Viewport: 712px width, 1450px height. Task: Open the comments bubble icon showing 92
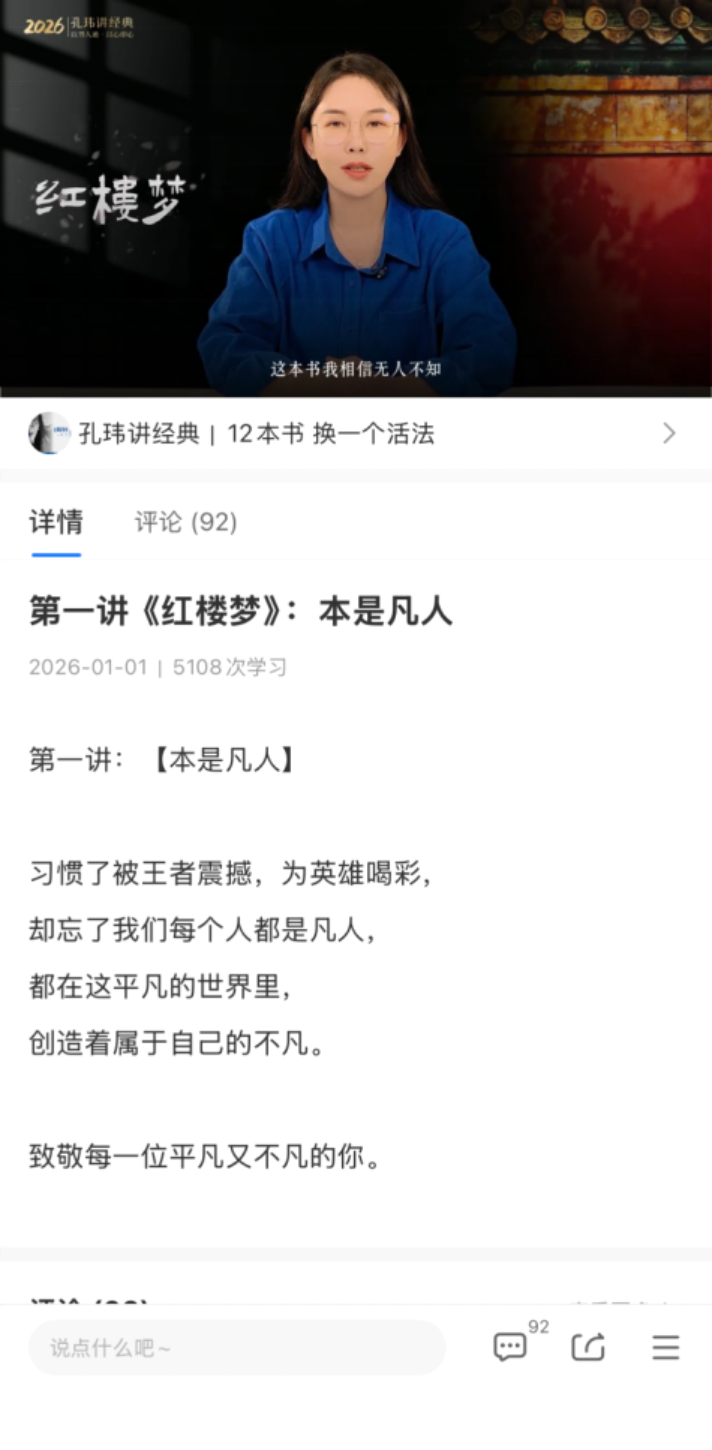click(x=511, y=1347)
